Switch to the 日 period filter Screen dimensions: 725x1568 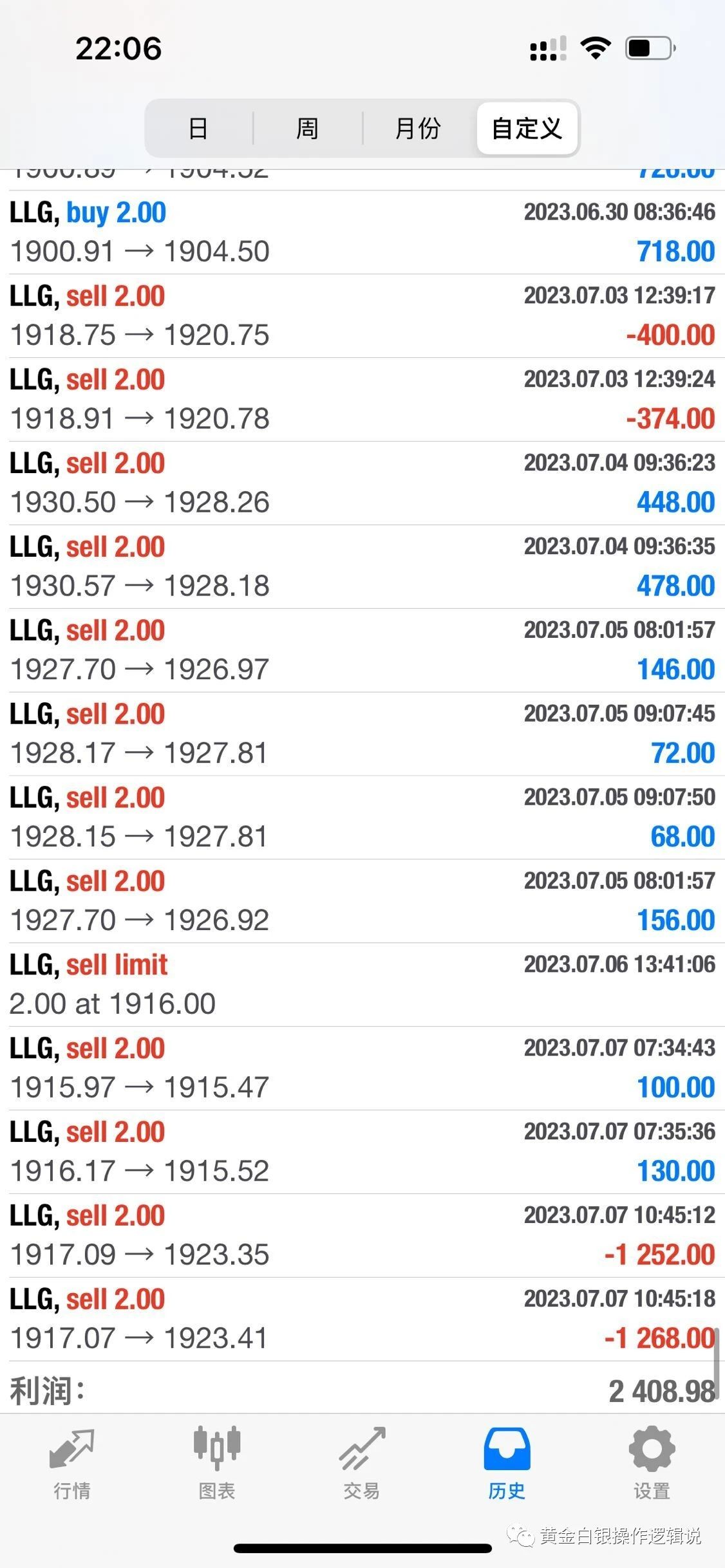click(x=199, y=129)
